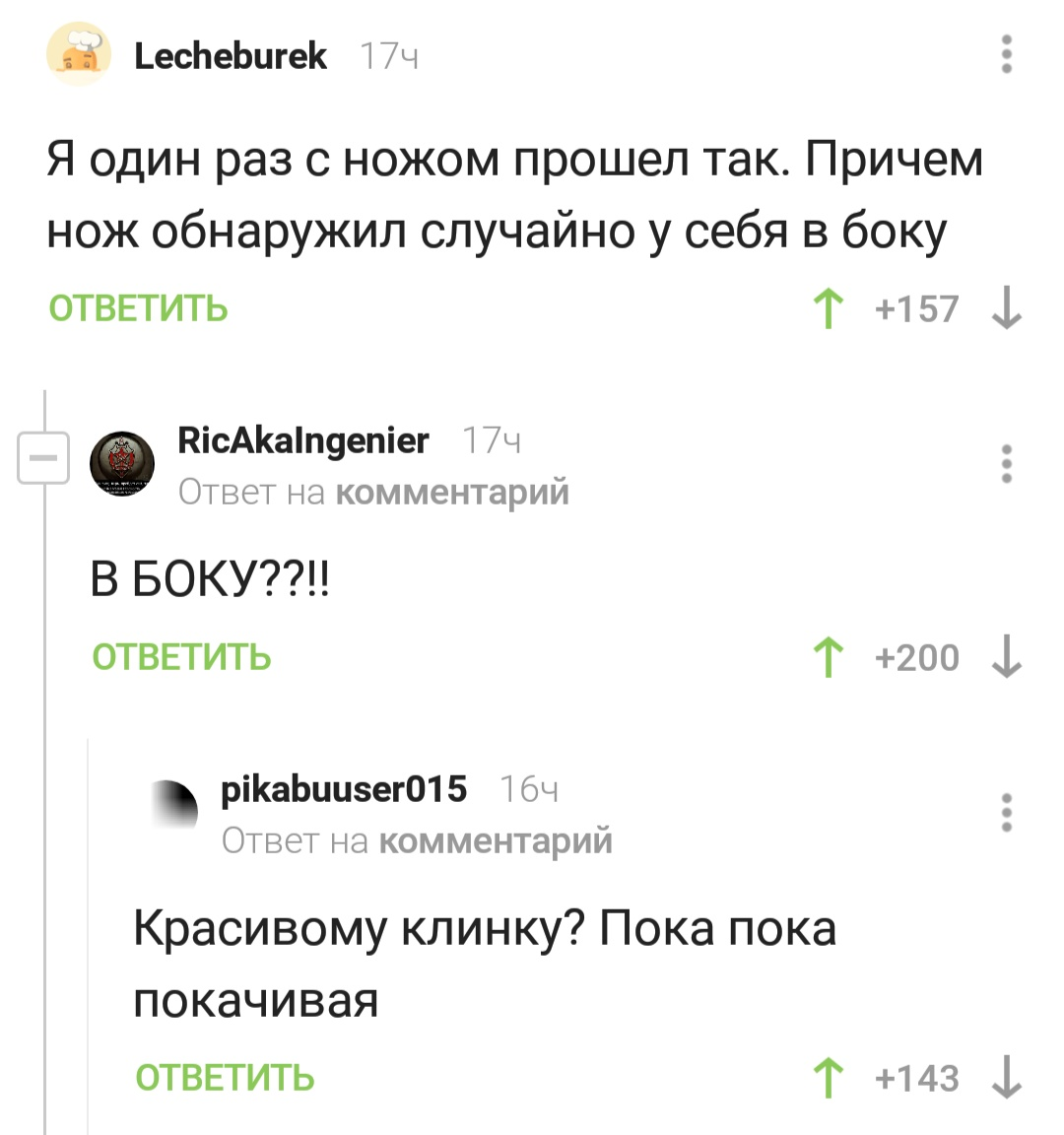Reply to RicAkaIngenier's comment
The width and height of the screenshot is (1064, 1135).
point(181,657)
